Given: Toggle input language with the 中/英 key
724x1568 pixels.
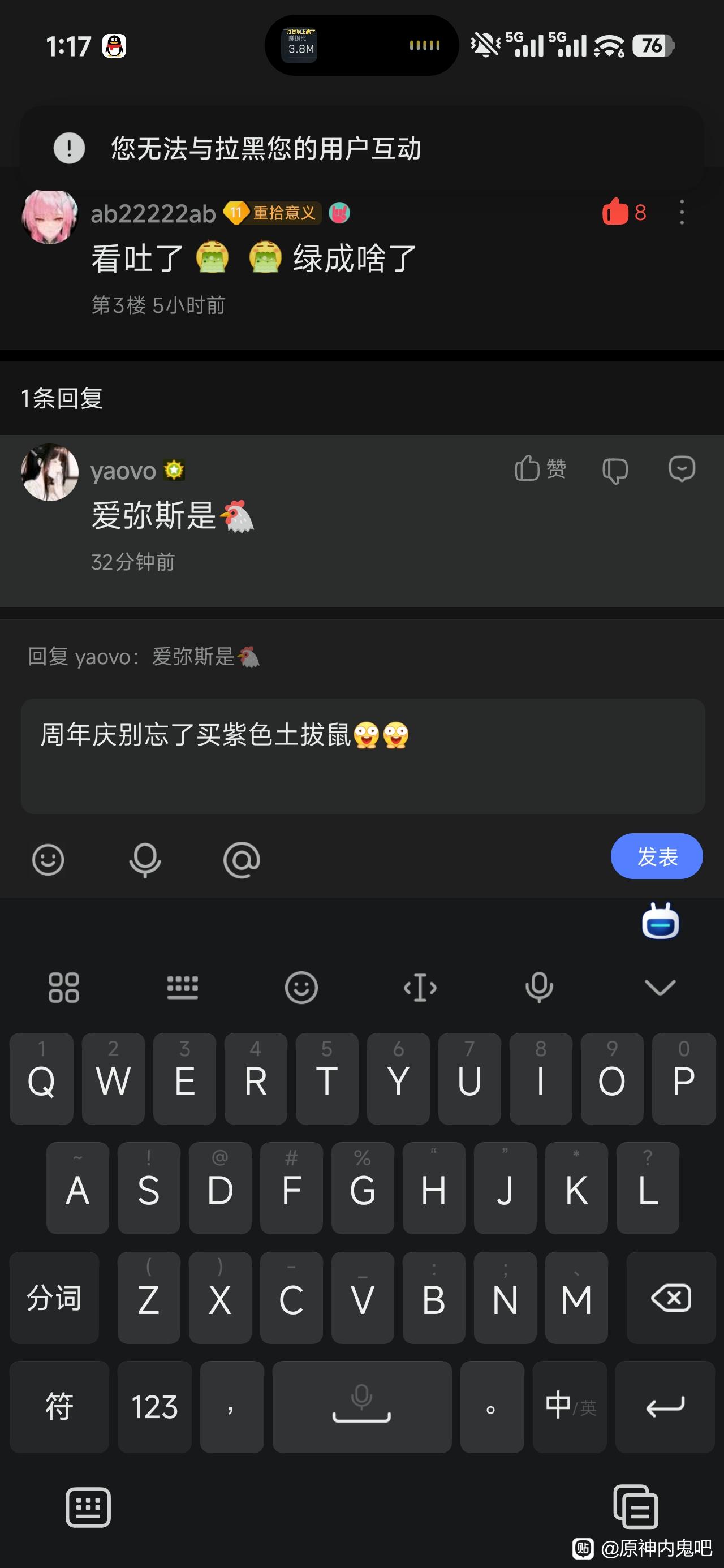Looking at the screenshot, I should click(570, 1407).
